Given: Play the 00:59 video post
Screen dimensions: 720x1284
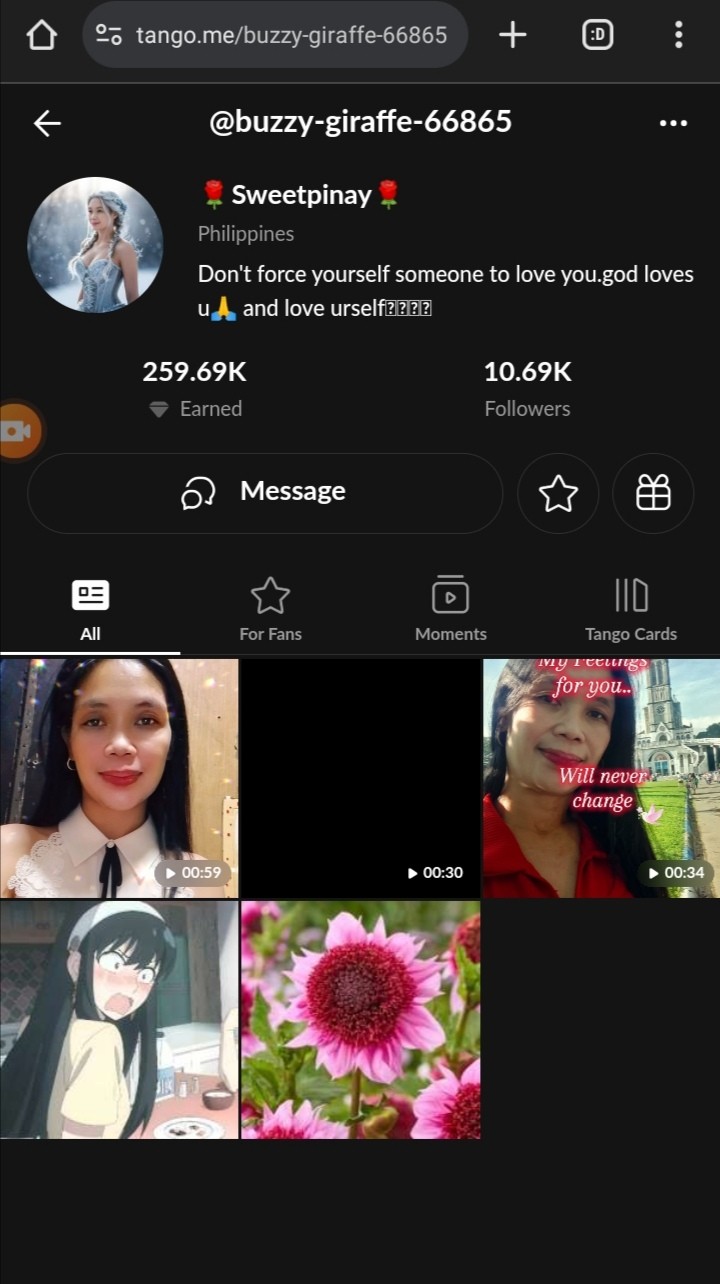Looking at the screenshot, I should pos(119,778).
